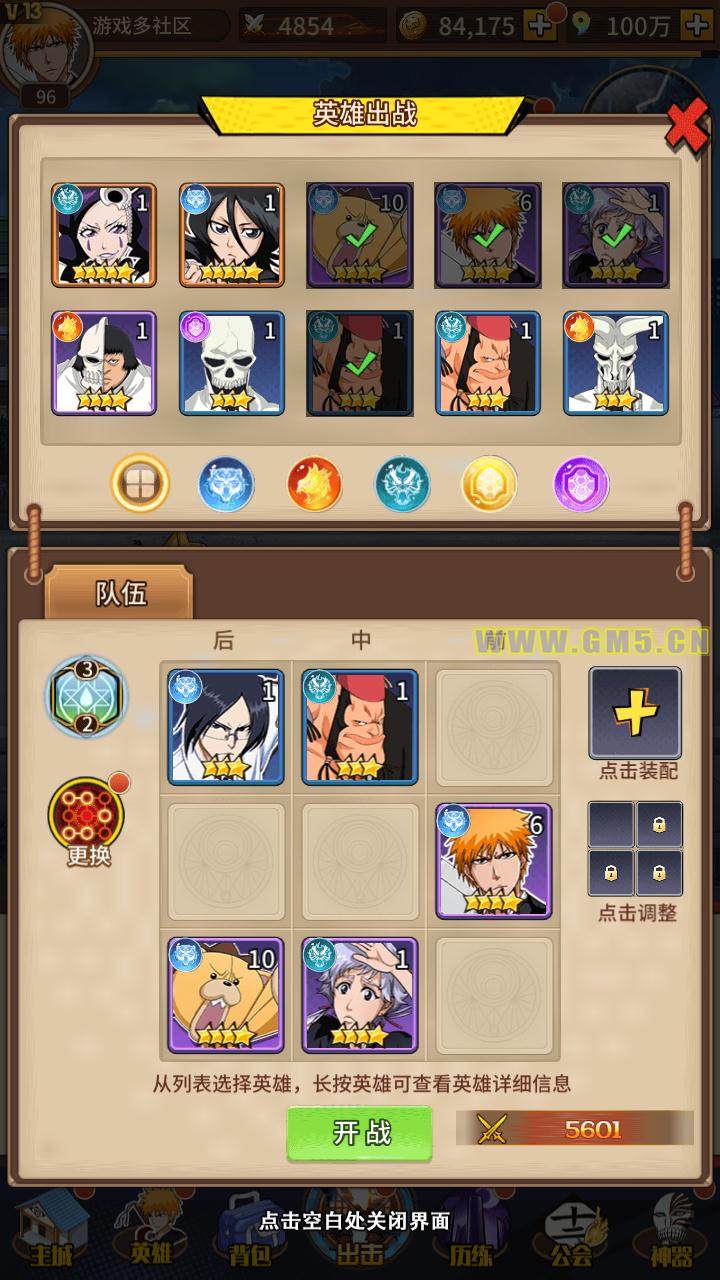Tap the yellow plus above 点击装配
720x1280 pixels.
(x=635, y=712)
